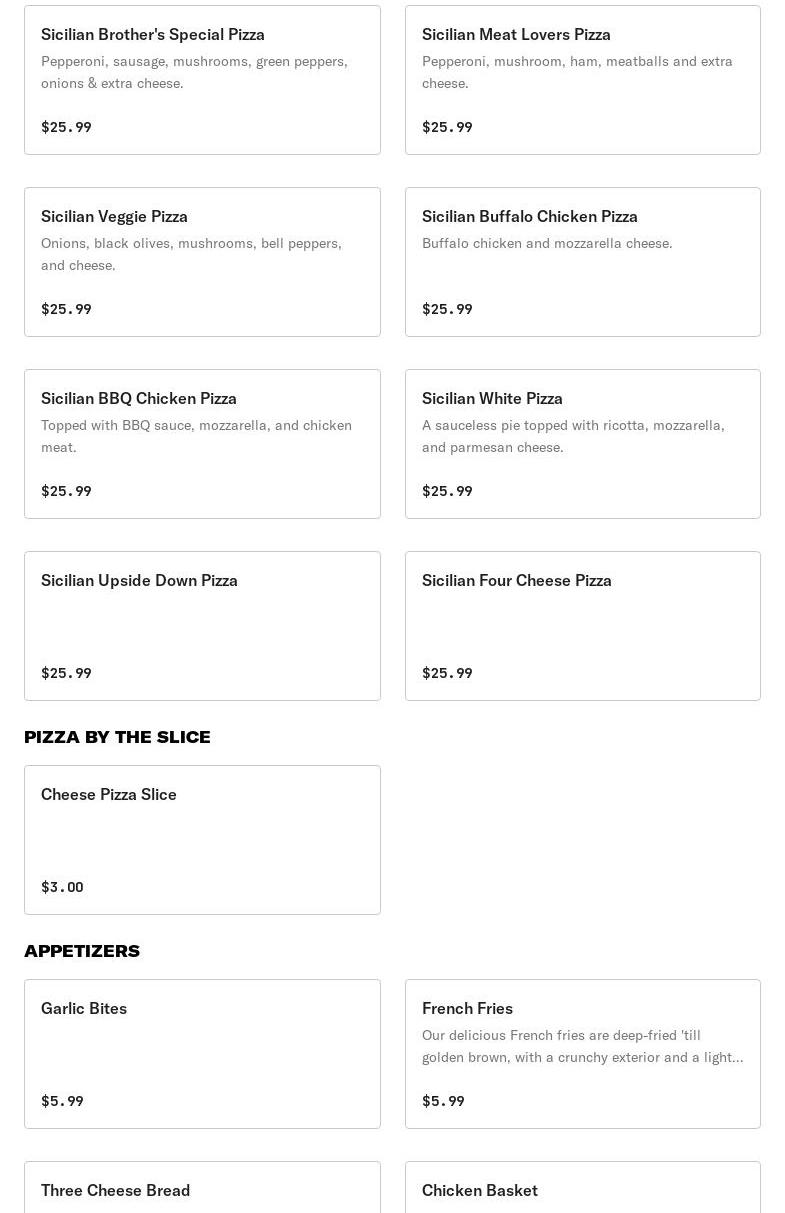This screenshot has width=785, height=1213.
Task: Open the Garlic Bites appetizer
Action: pyautogui.click(x=202, y=1054)
